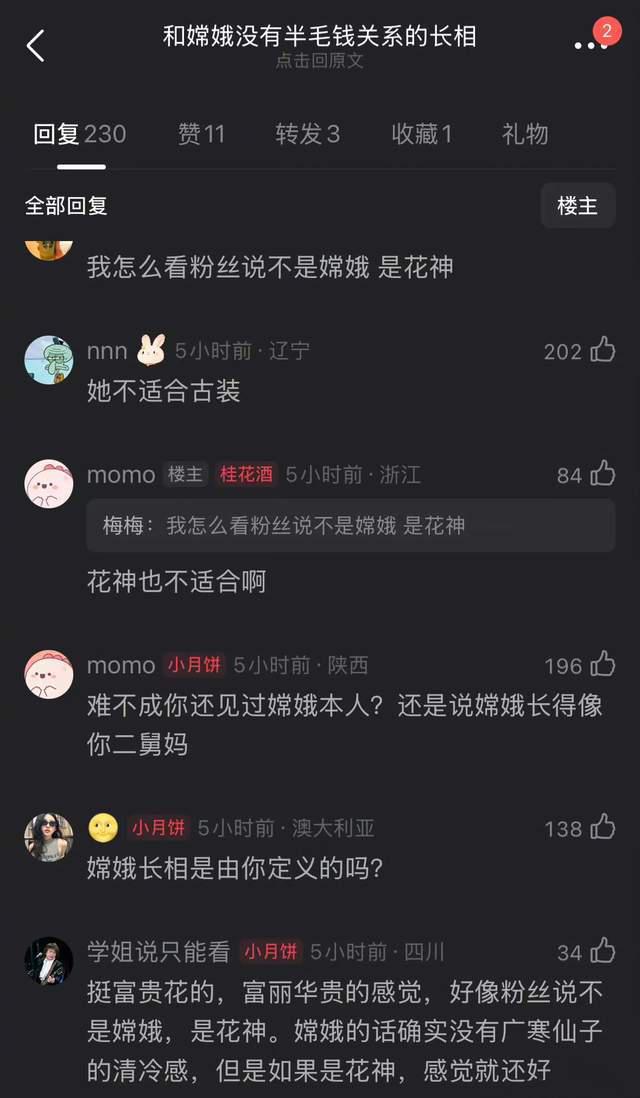Viewport: 640px width, 1098px height.
Task: Open the three-dot overflow menu
Action: pos(590,46)
